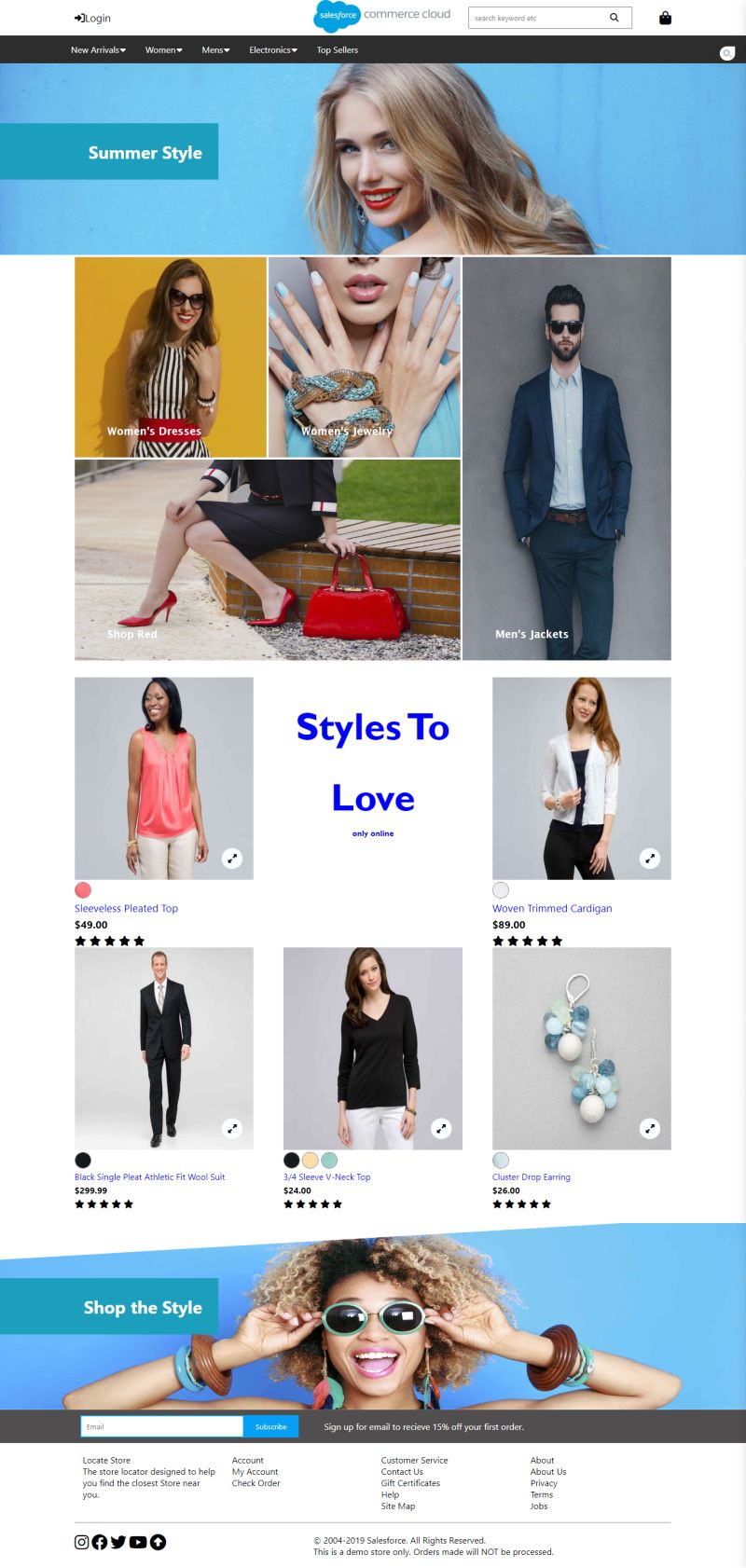Quick view the Woven Trimmed Cardigan

point(650,859)
